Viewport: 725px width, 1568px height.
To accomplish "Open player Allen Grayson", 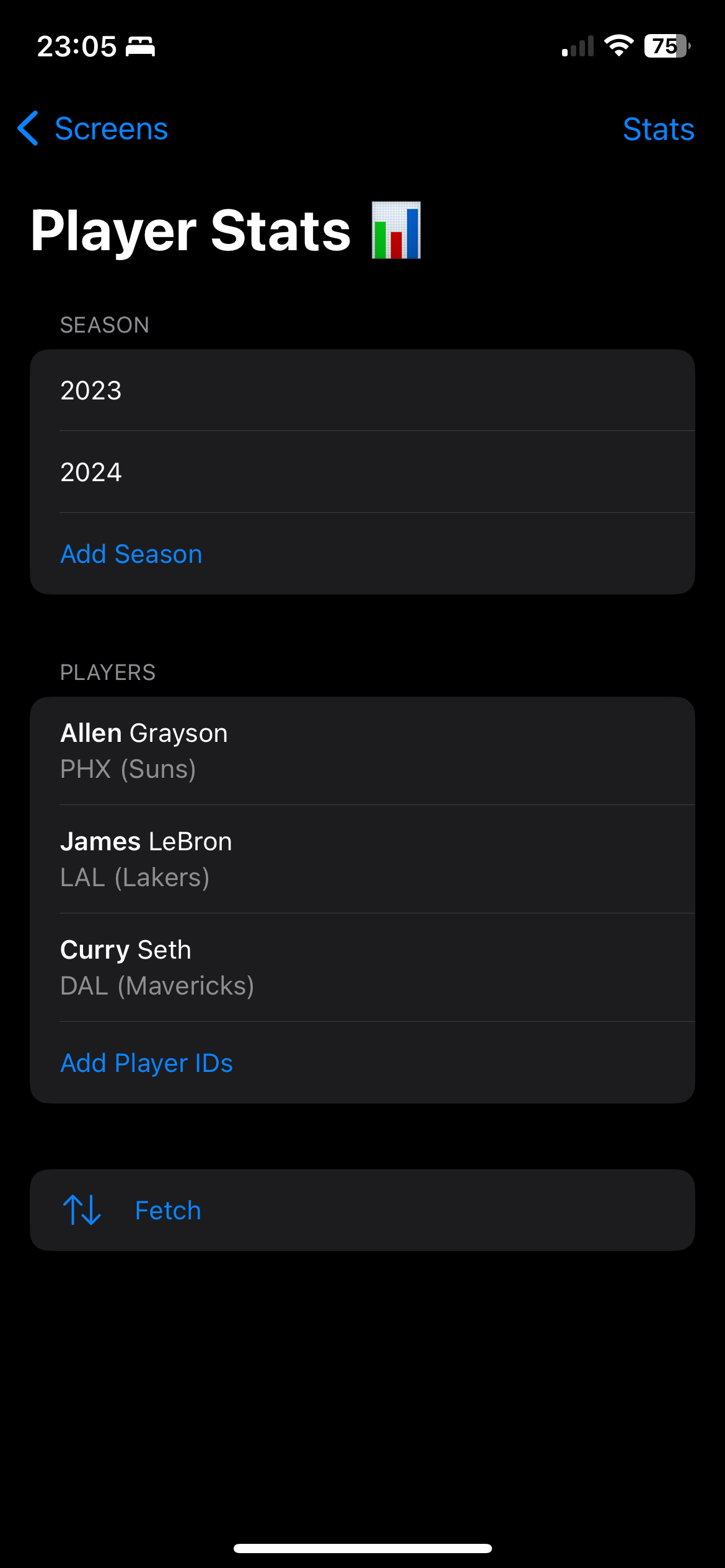I will point(362,751).
